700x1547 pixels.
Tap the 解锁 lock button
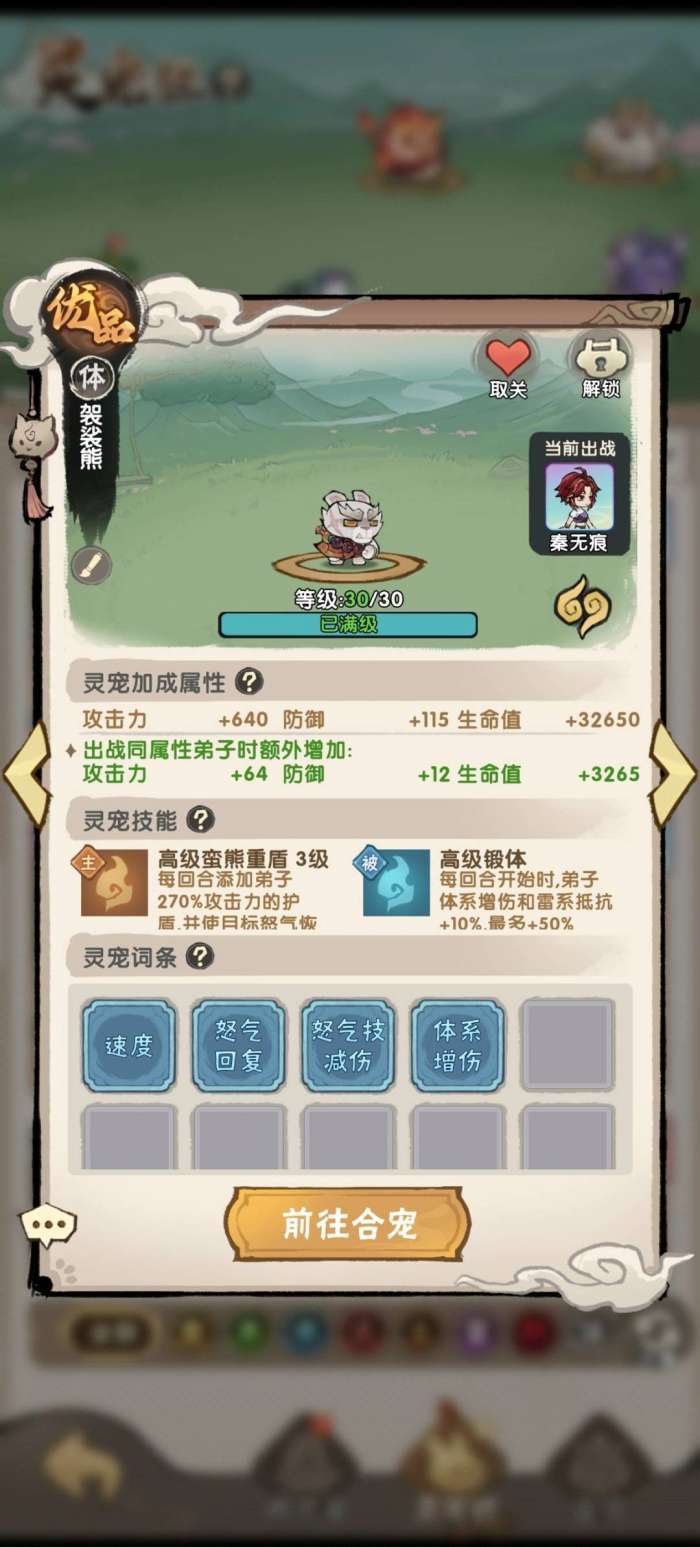pos(600,367)
